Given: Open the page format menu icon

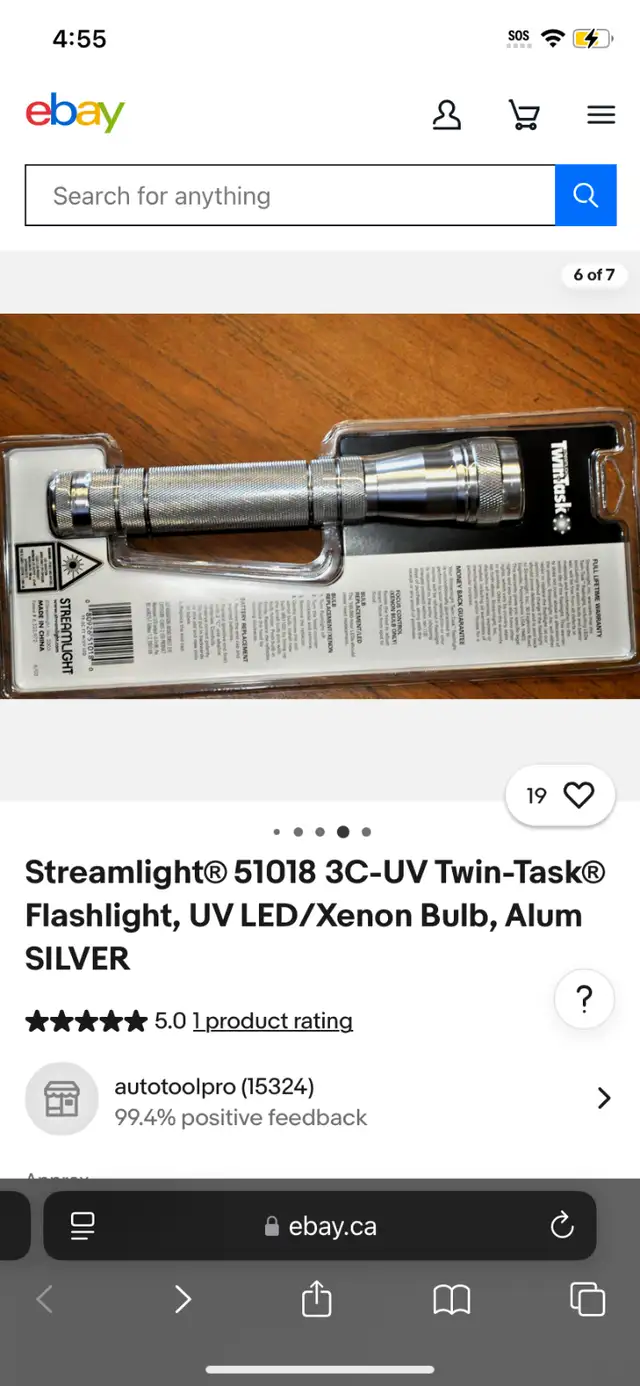Looking at the screenshot, I should click(82, 1225).
